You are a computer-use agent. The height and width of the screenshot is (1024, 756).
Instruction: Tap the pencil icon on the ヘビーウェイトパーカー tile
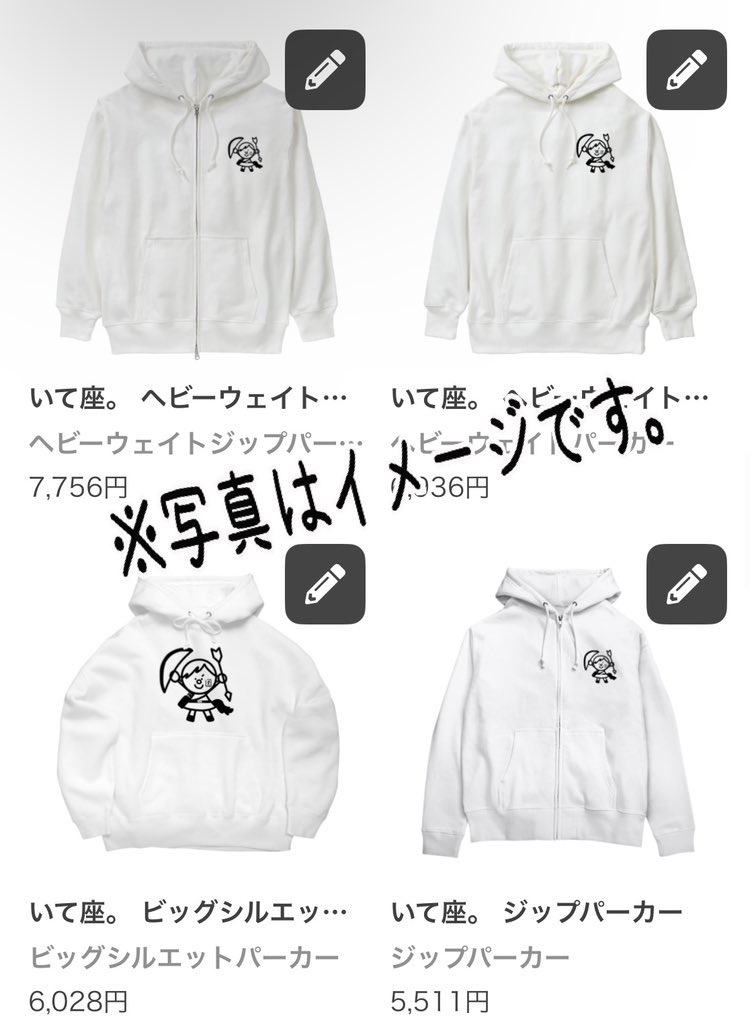tap(686, 70)
